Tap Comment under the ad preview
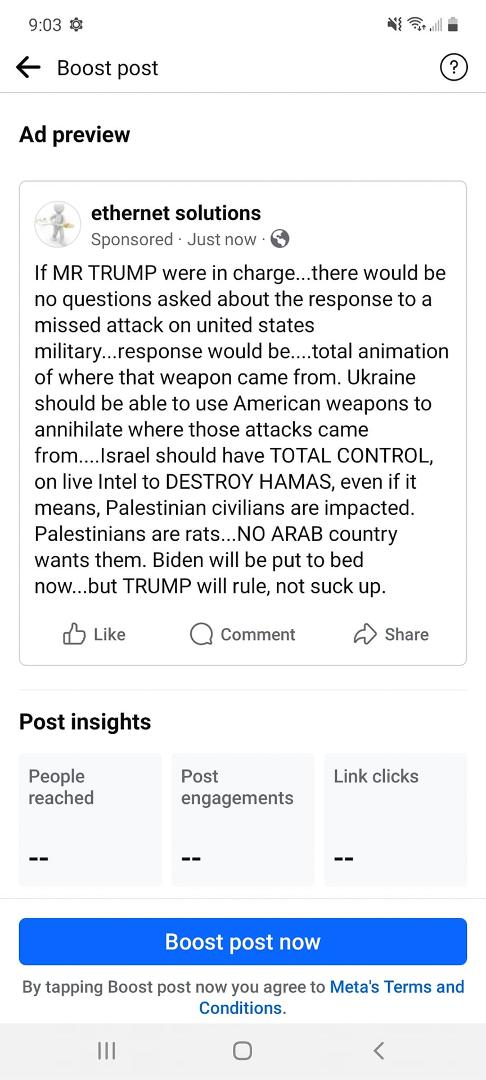486x1080 pixels. [x=242, y=634]
